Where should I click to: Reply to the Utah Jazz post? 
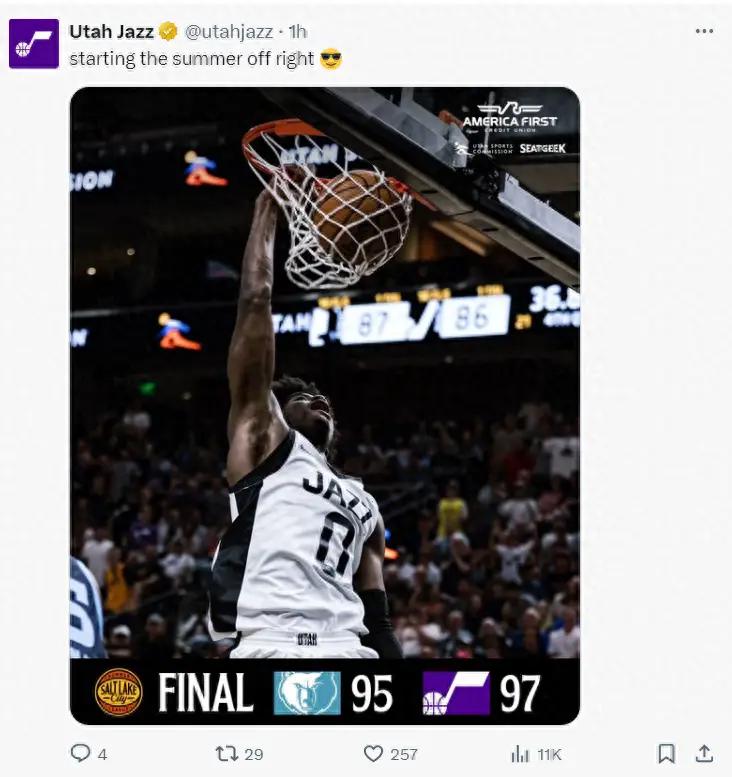coord(81,753)
